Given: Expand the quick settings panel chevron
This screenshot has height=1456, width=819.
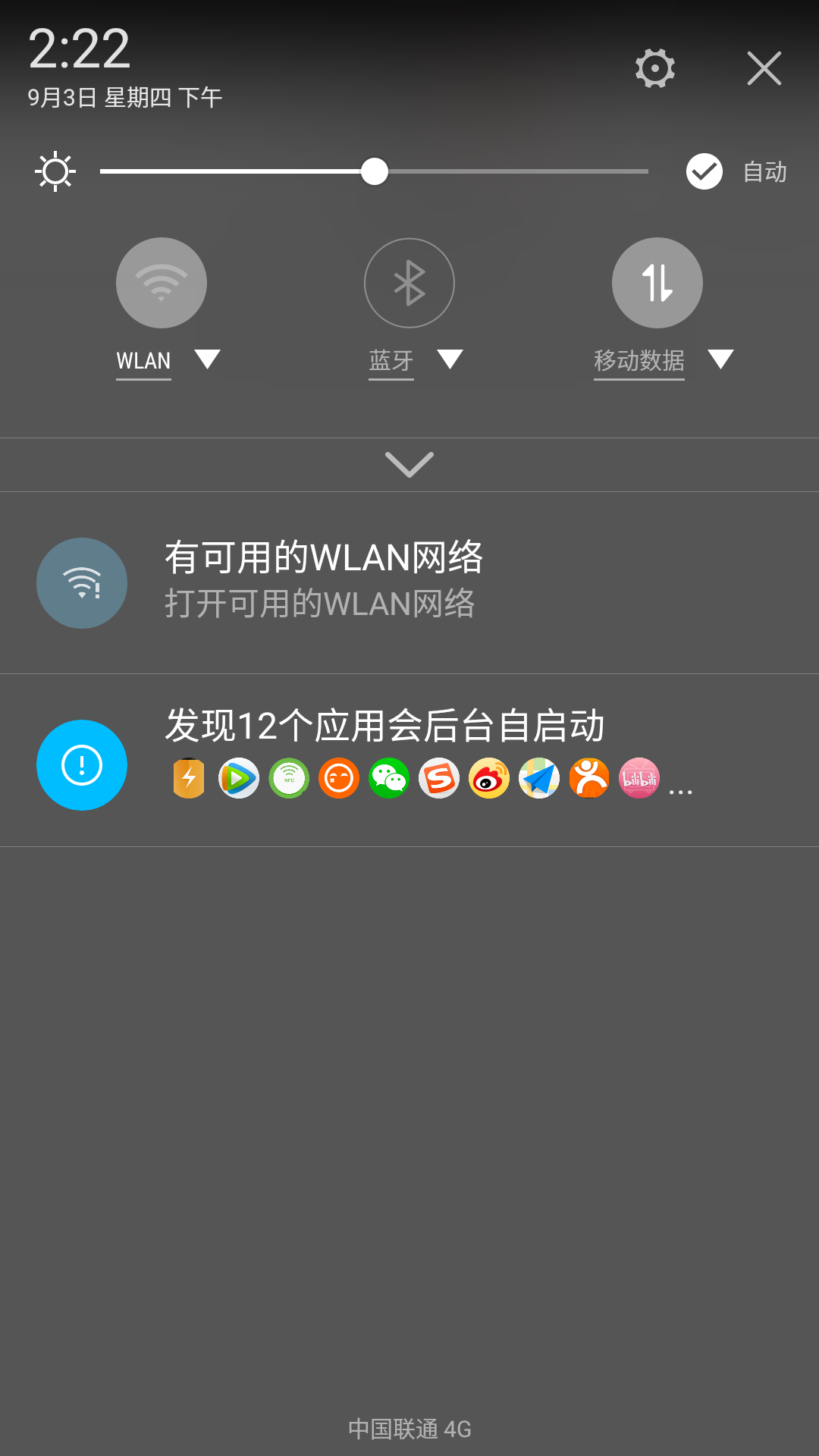Looking at the screenshot, I should tap(409, 464).
